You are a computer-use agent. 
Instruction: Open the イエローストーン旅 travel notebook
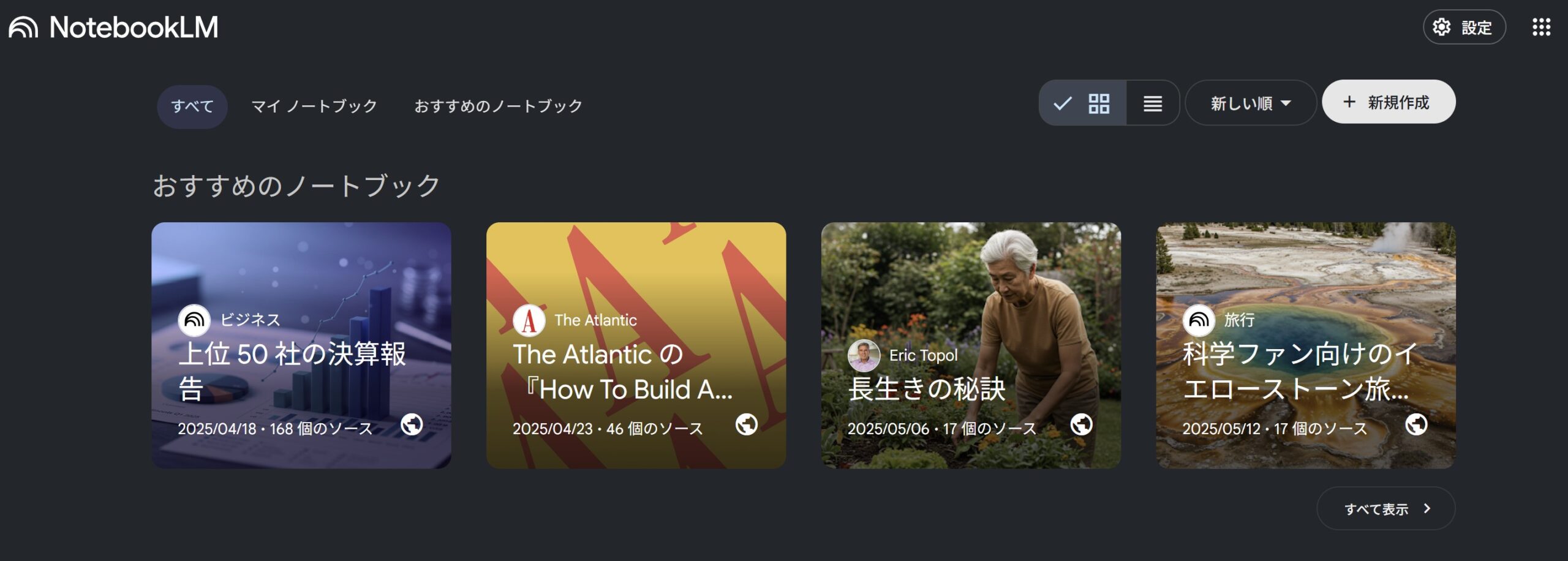pyautogui.click(x=1305, y=345)
